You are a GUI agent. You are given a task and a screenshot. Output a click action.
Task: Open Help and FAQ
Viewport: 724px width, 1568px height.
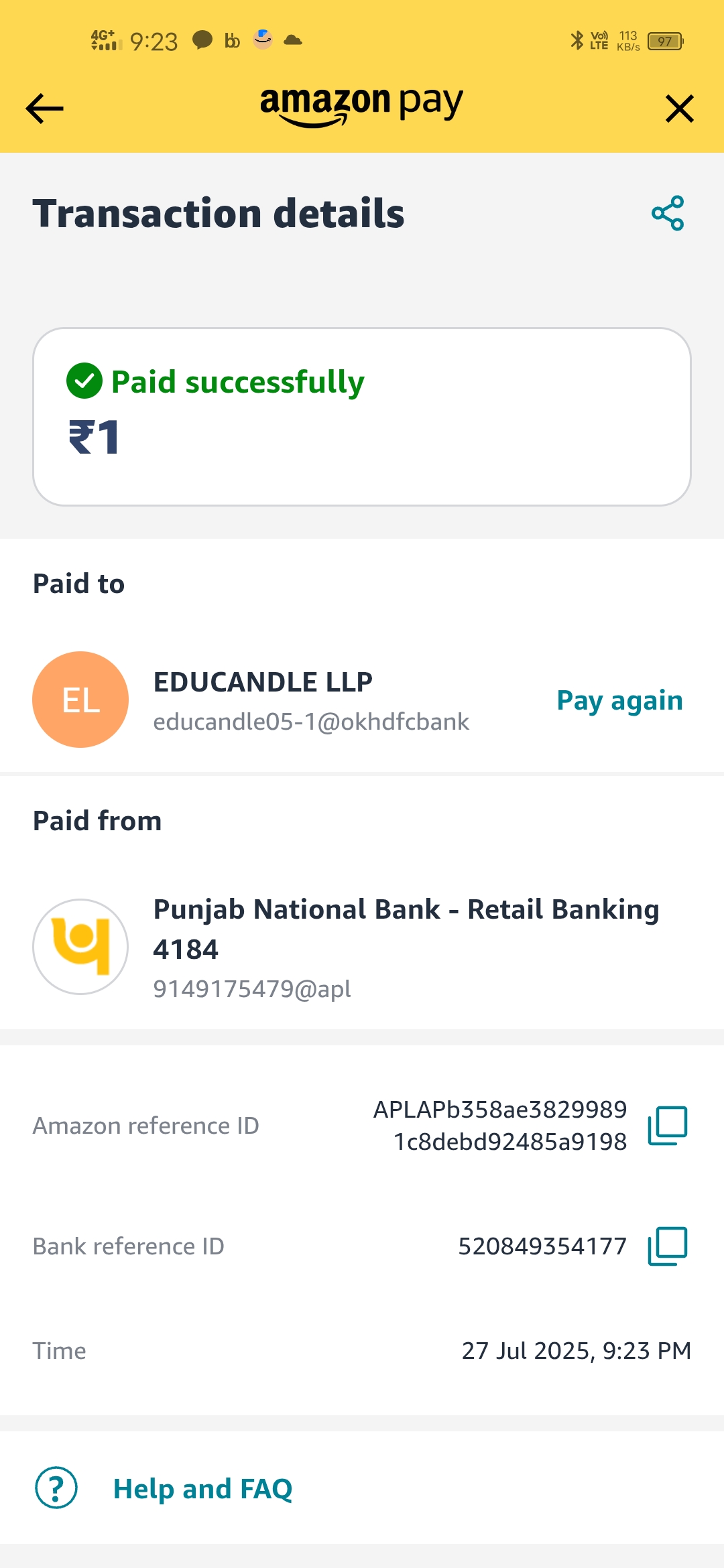[202, 1489]
